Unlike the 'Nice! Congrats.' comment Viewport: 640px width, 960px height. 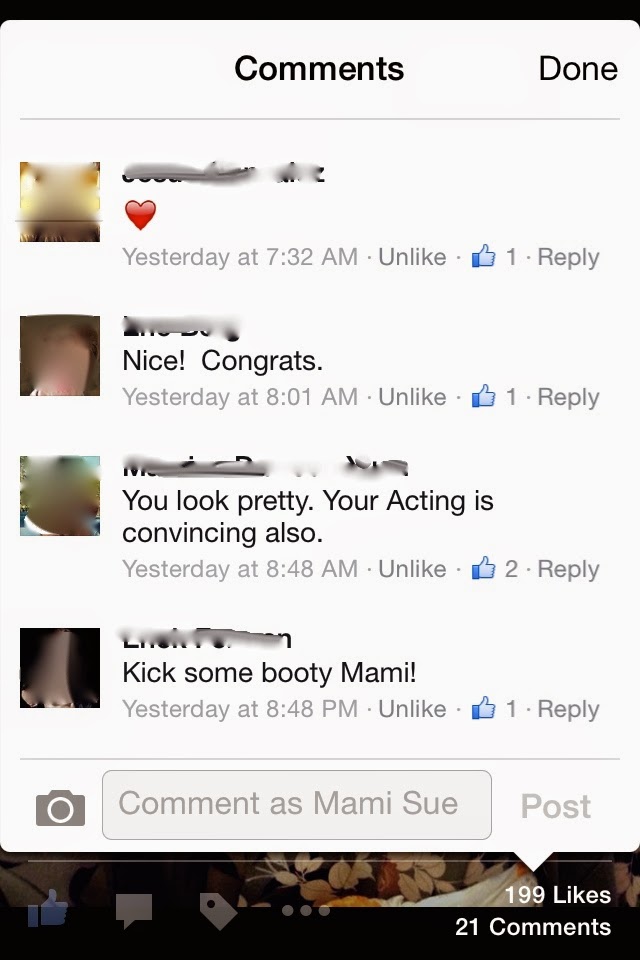(x=411, y=397)
